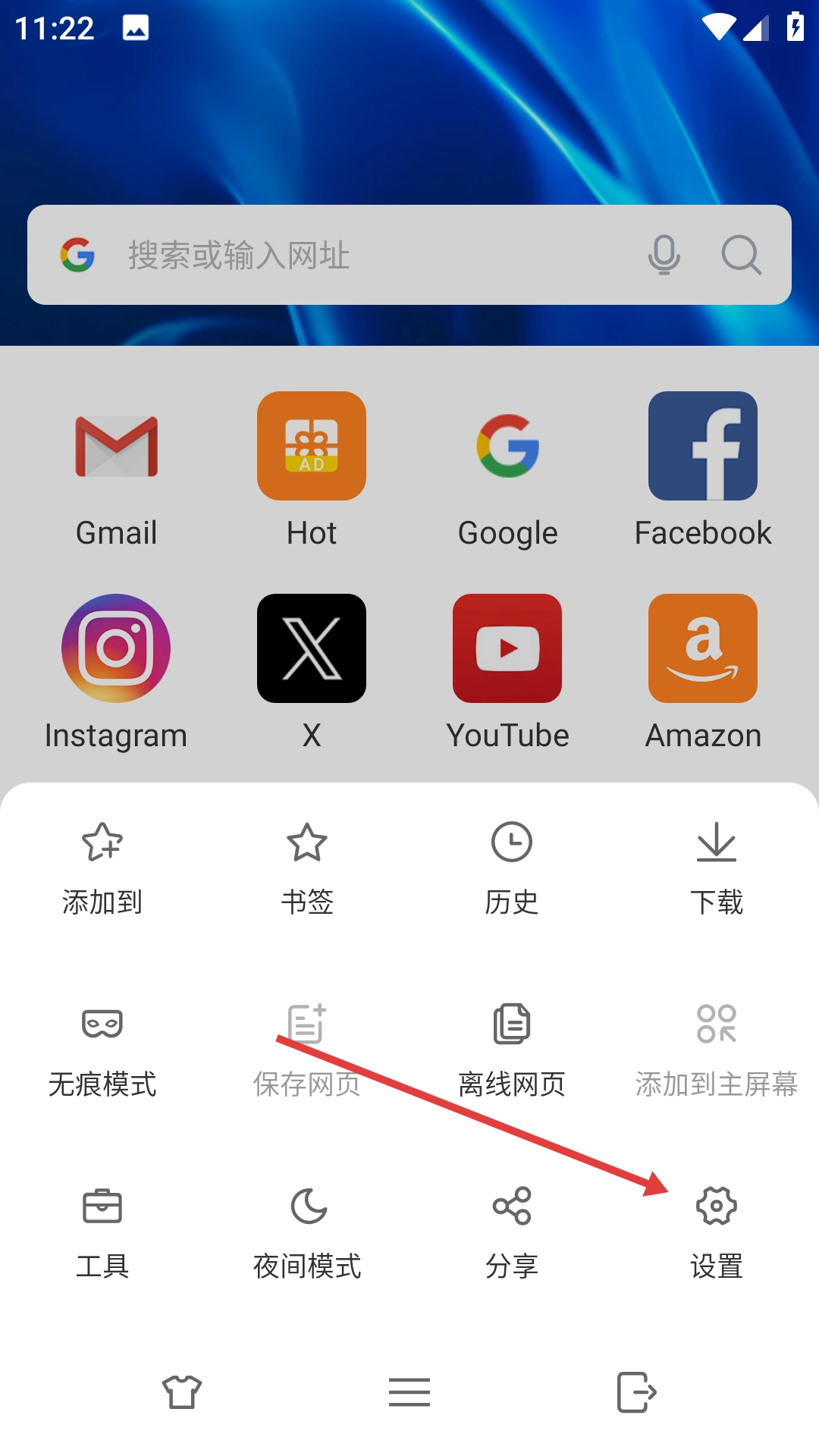
Task: Open 下载 downloads
Action: coord(716,867)
